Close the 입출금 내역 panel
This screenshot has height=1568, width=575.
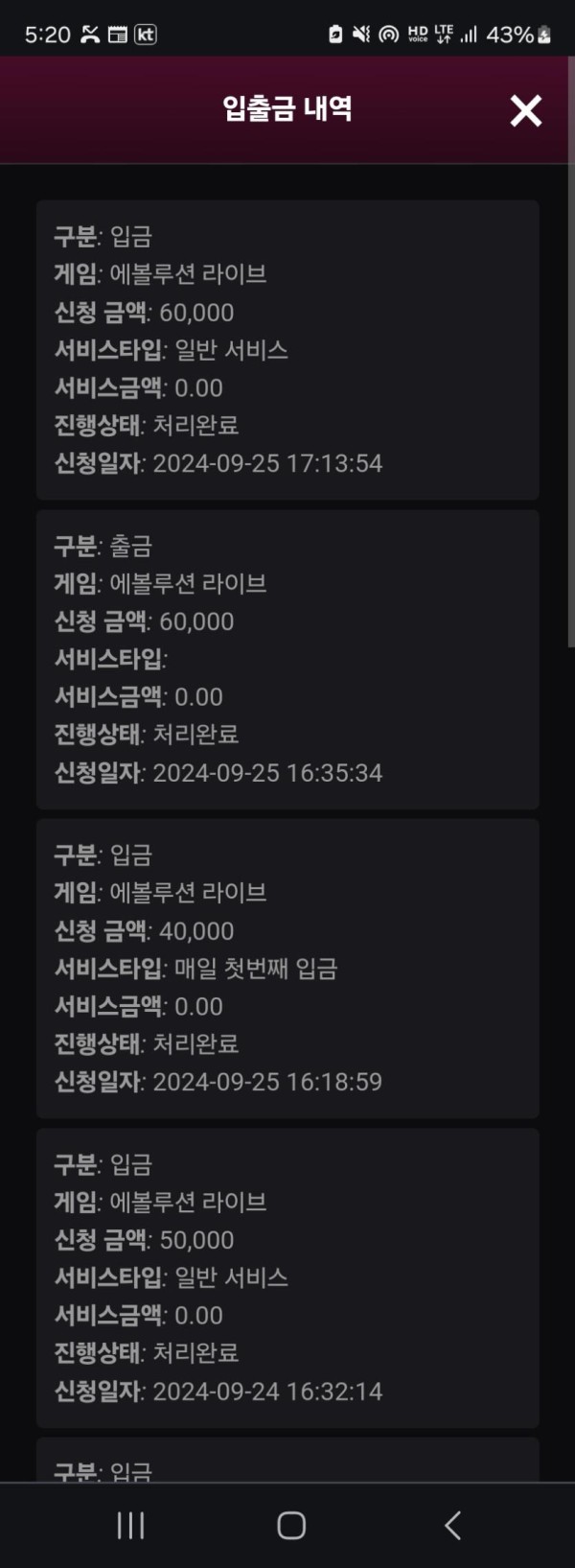coord(525,111)
